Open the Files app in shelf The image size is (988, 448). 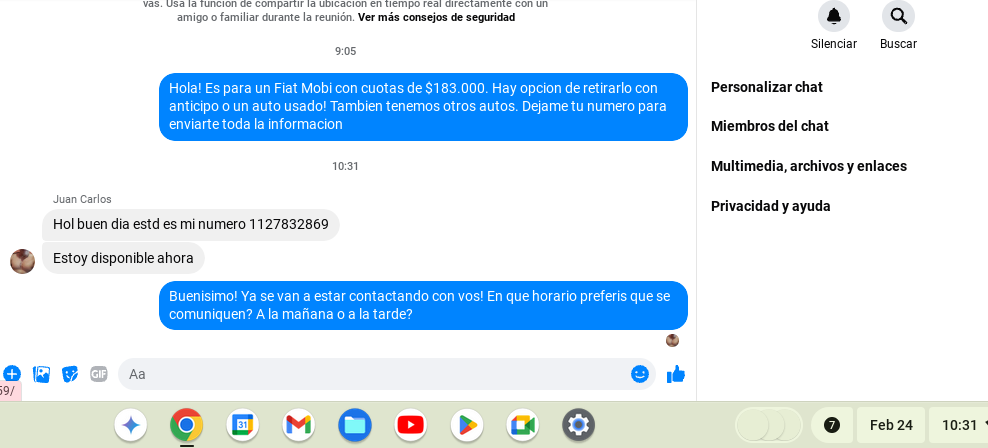click(x=354, y=425)
